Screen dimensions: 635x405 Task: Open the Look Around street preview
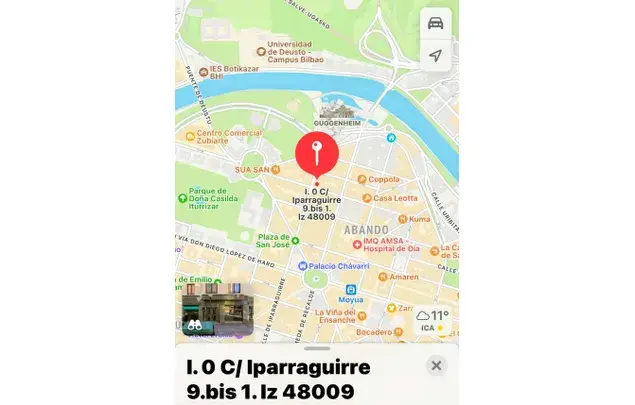click(x=215, y=313)
